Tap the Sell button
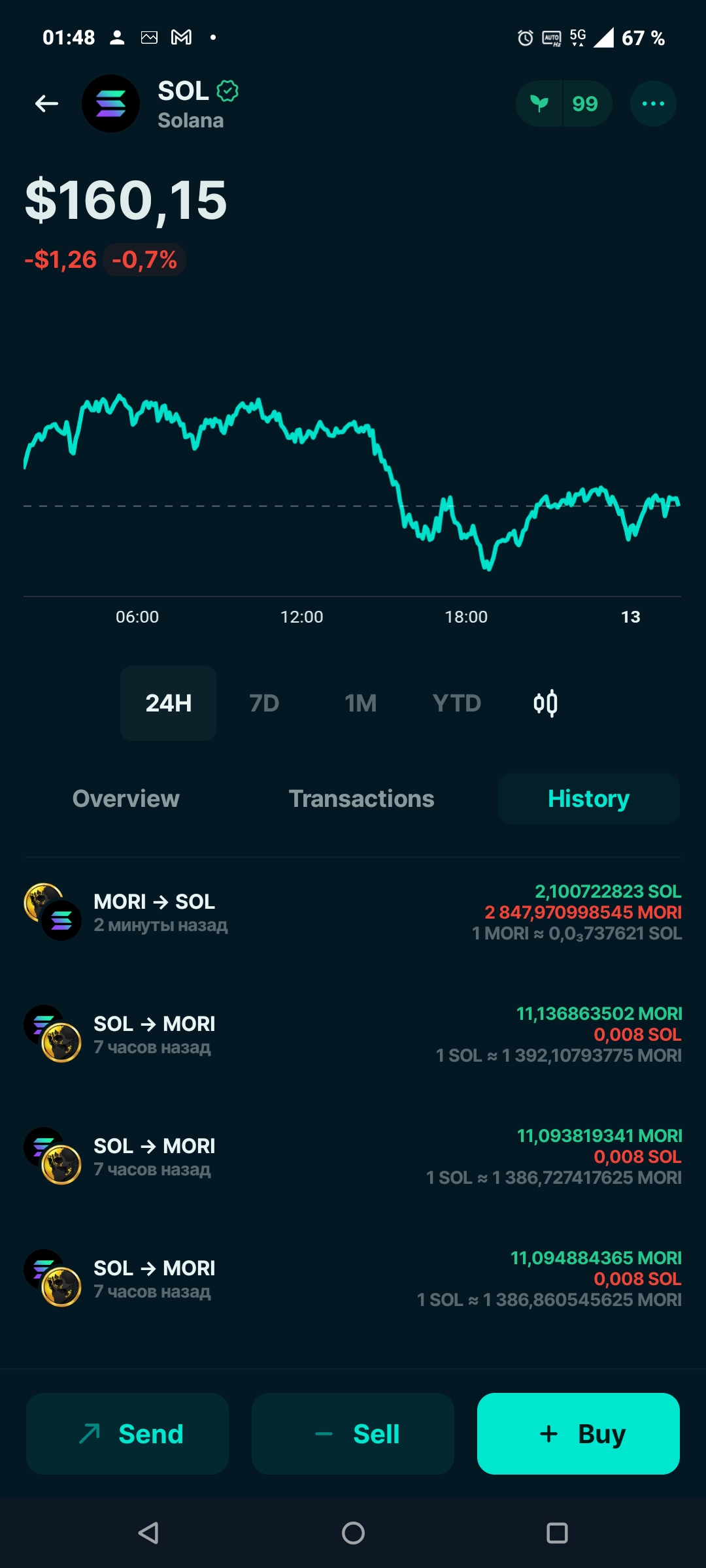706x1568 pixels. tap(353, 1433)
